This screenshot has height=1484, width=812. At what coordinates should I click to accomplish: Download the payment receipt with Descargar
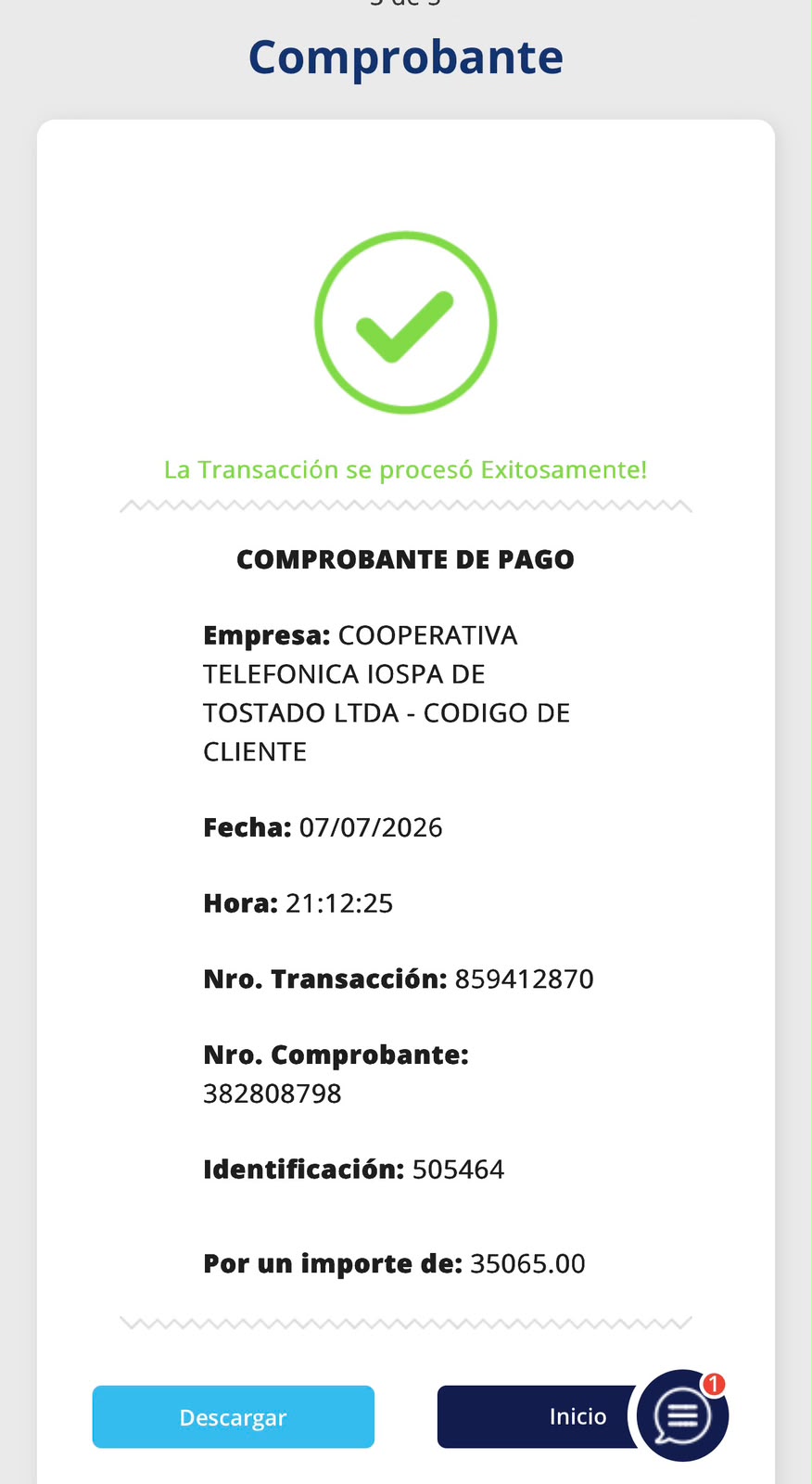pos(233,1416)
